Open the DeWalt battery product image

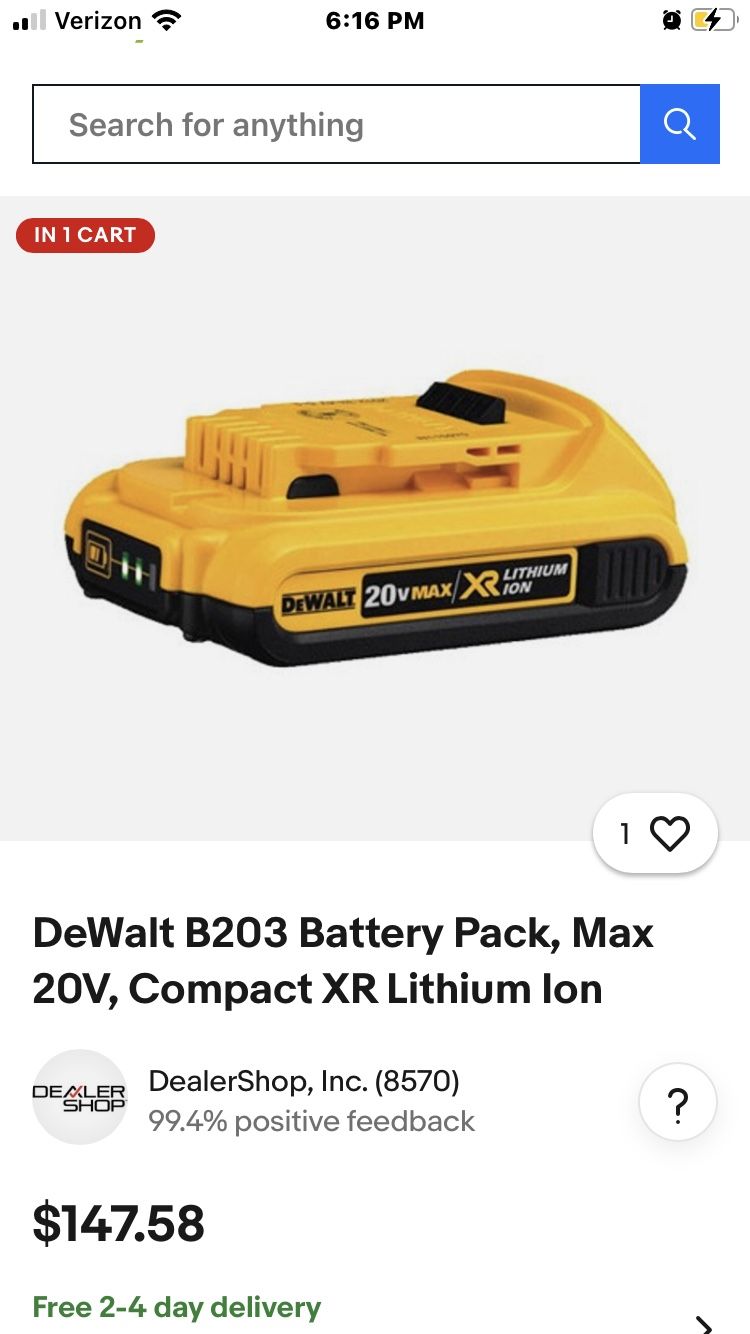pyautogui.click(x=375, y=518)
